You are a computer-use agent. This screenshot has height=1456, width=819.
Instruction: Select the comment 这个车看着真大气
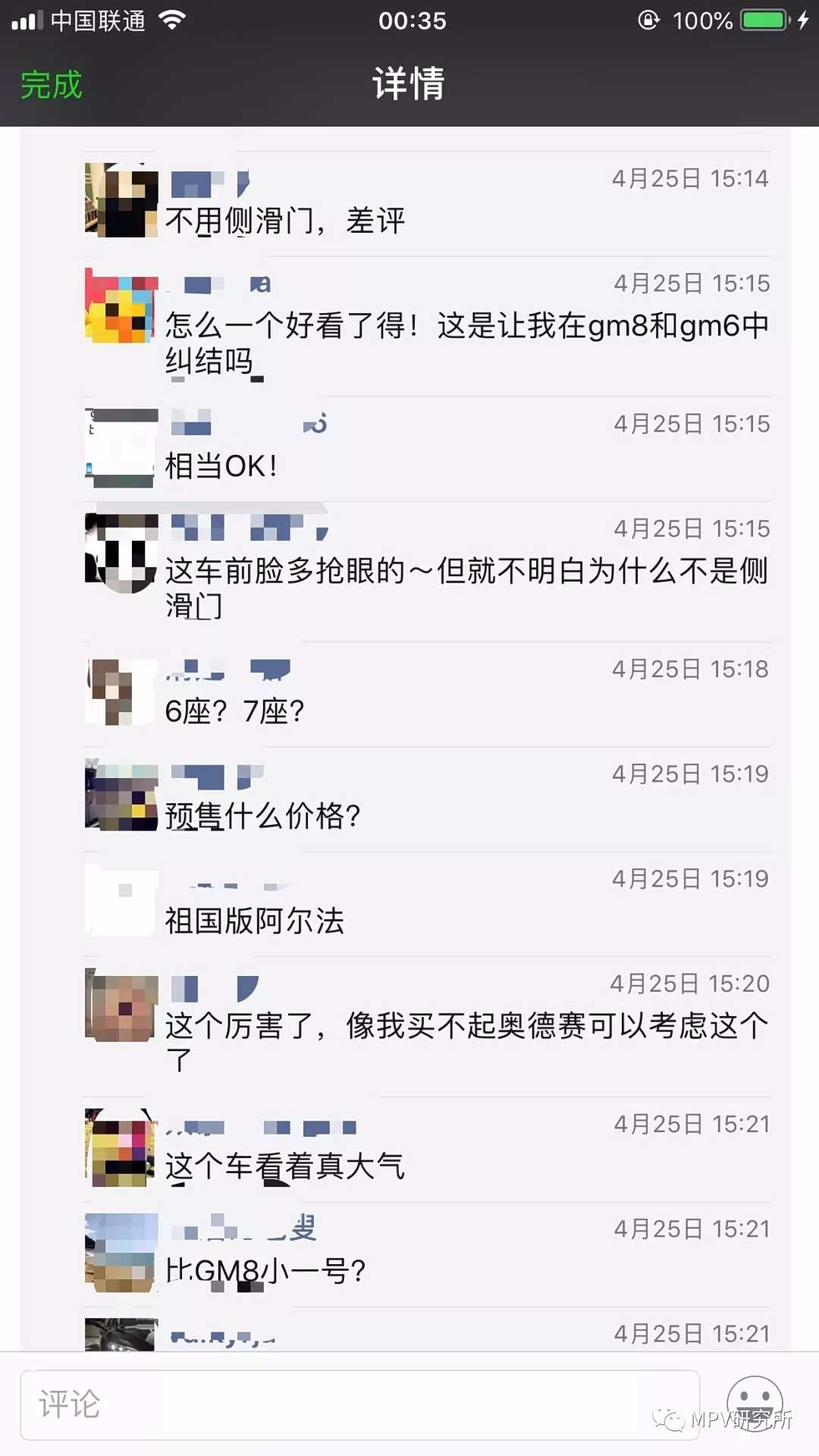[285, 1166]
